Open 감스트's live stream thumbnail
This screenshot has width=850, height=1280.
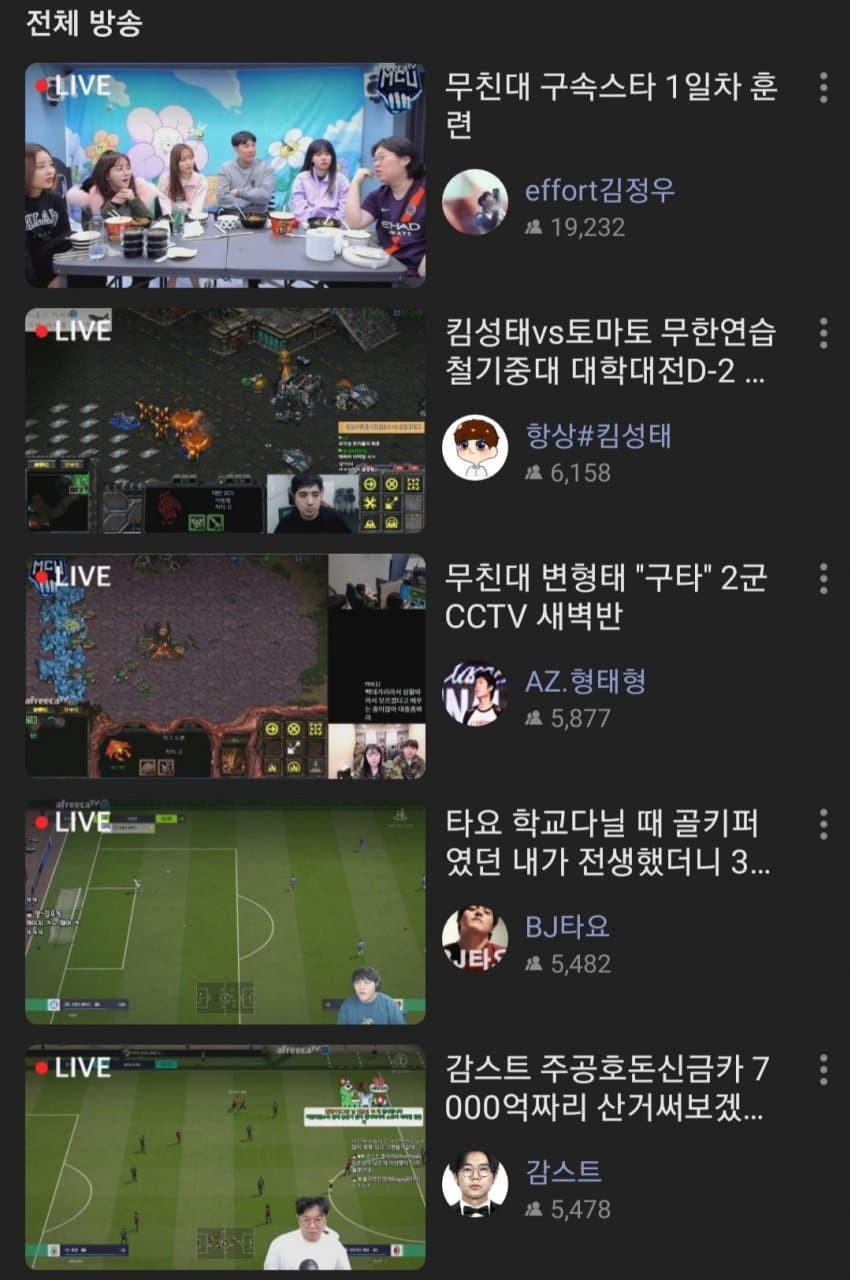(x=225, y=1157)
